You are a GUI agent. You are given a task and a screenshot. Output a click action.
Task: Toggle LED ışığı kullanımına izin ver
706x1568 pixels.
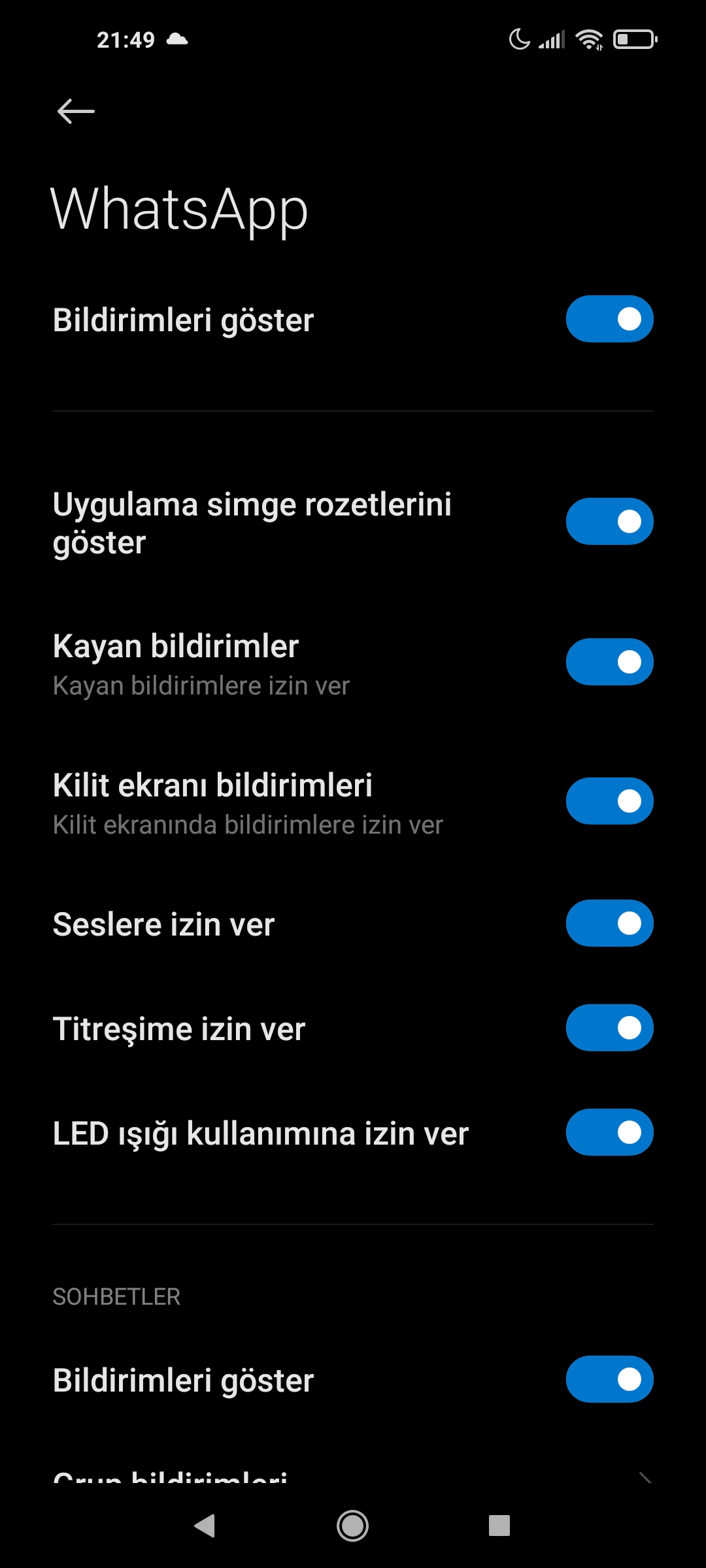pos(609,1132)
